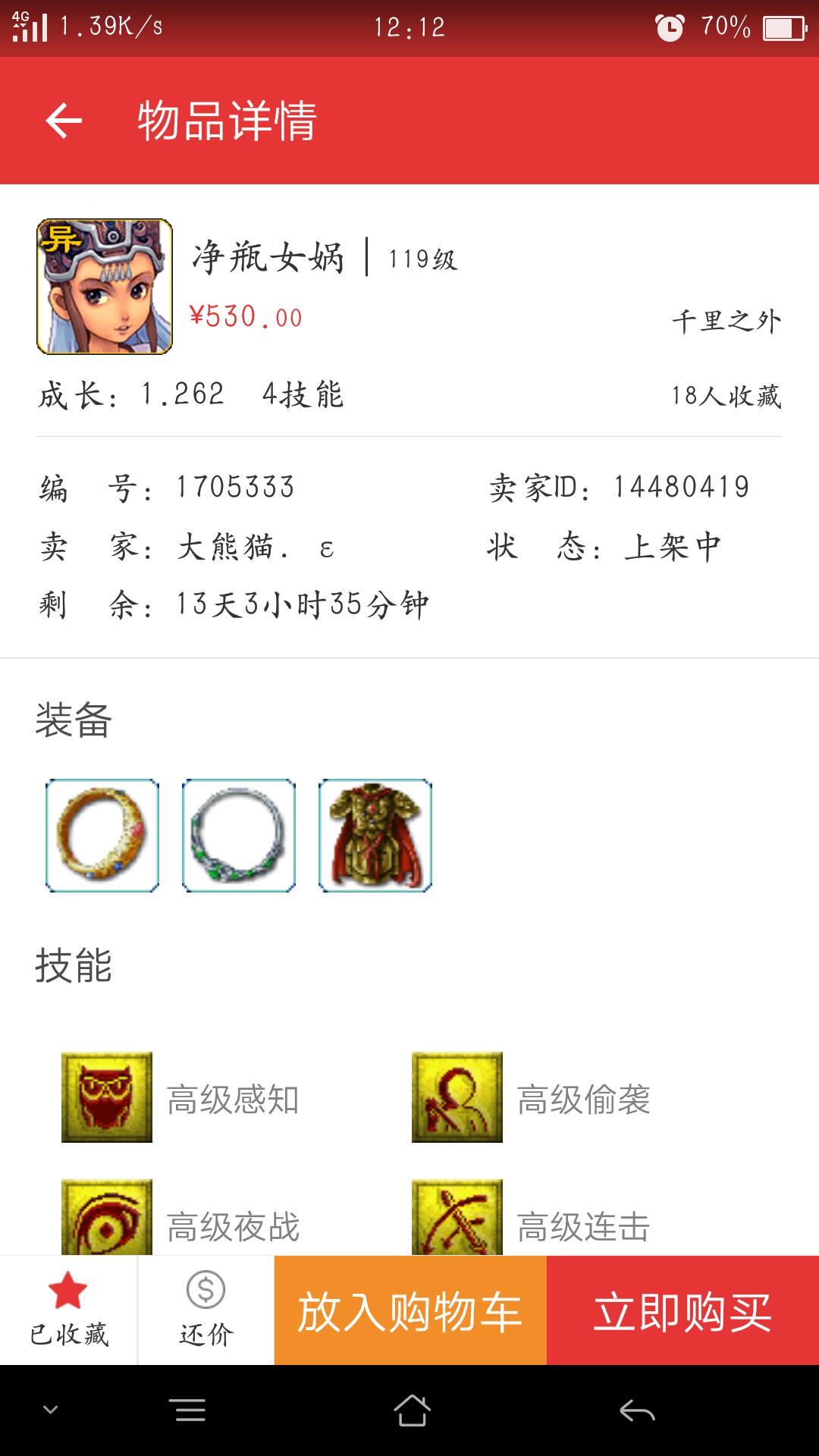Open the 高级感知 skill icon
819x1456 pixels.
click(x=107, y=1097)
